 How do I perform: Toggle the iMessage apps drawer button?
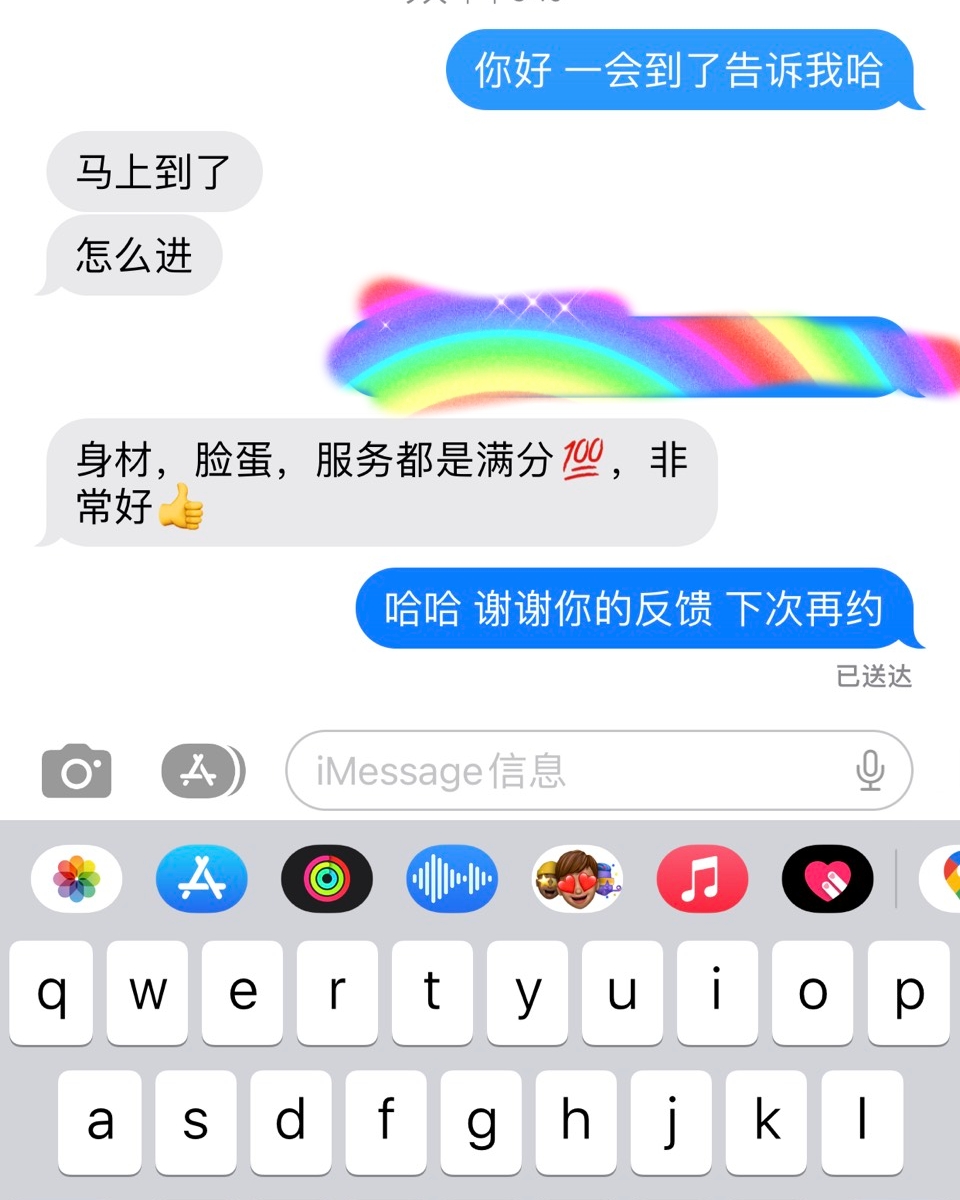click(202, 771)
